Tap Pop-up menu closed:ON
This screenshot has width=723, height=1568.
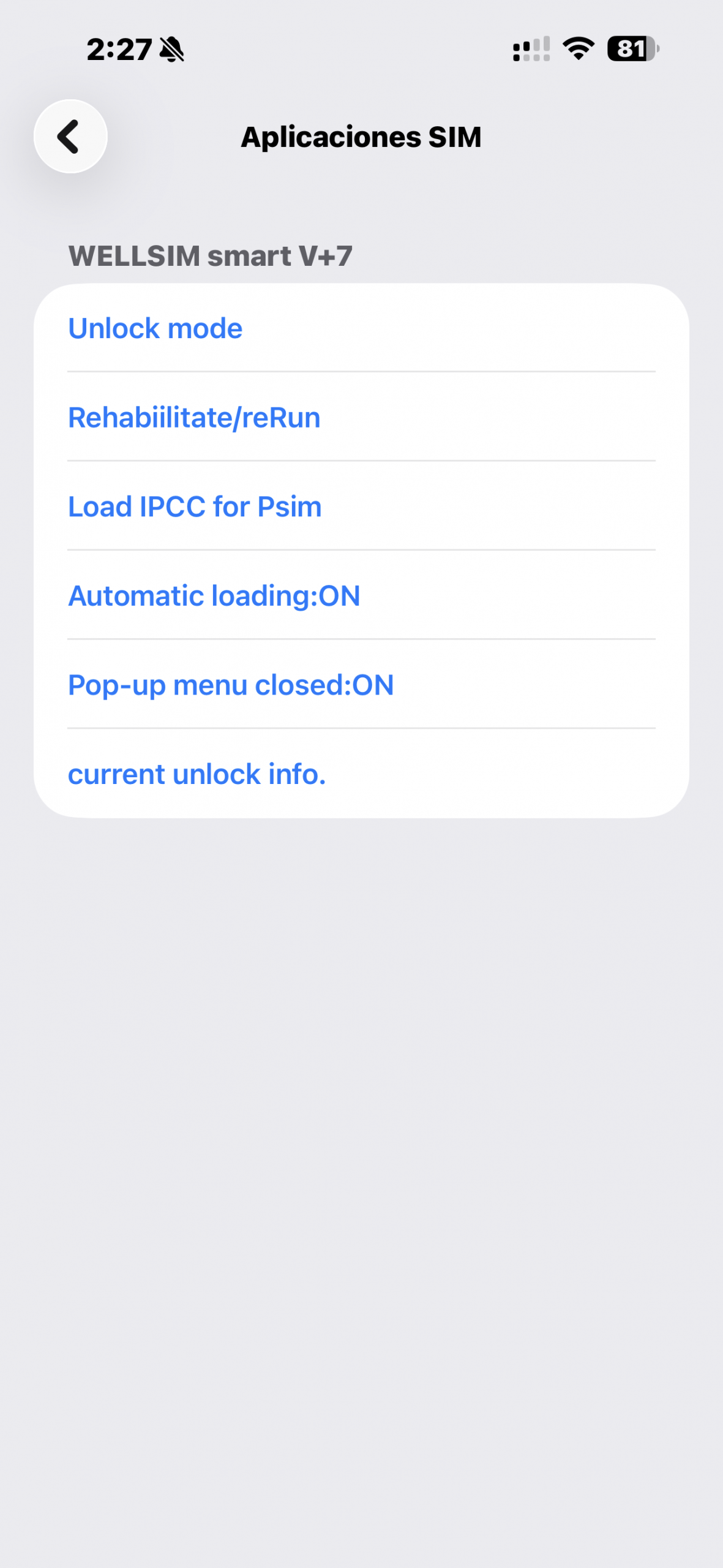pyautogui.click(x=231, y=685)
